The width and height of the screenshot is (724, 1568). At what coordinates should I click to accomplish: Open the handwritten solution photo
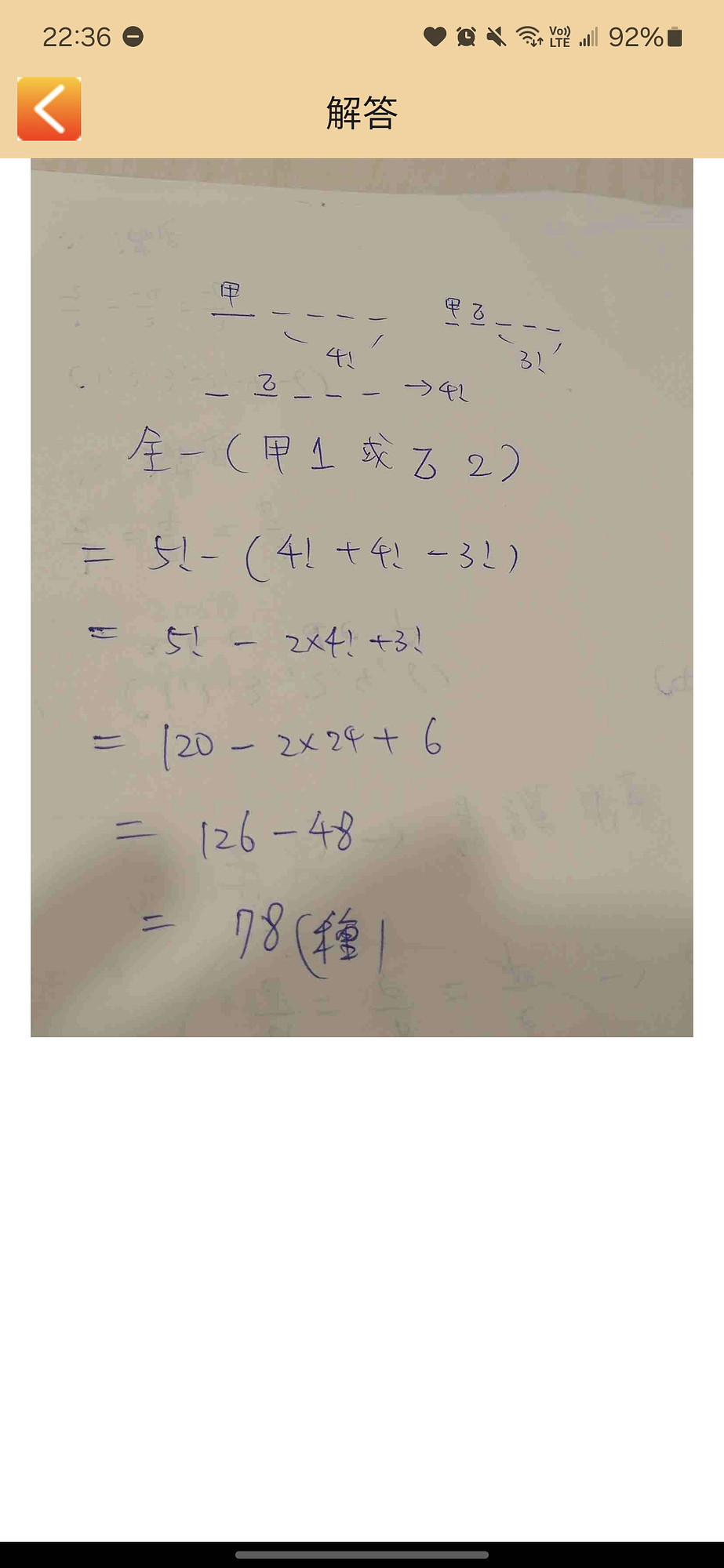pos(362,597)
